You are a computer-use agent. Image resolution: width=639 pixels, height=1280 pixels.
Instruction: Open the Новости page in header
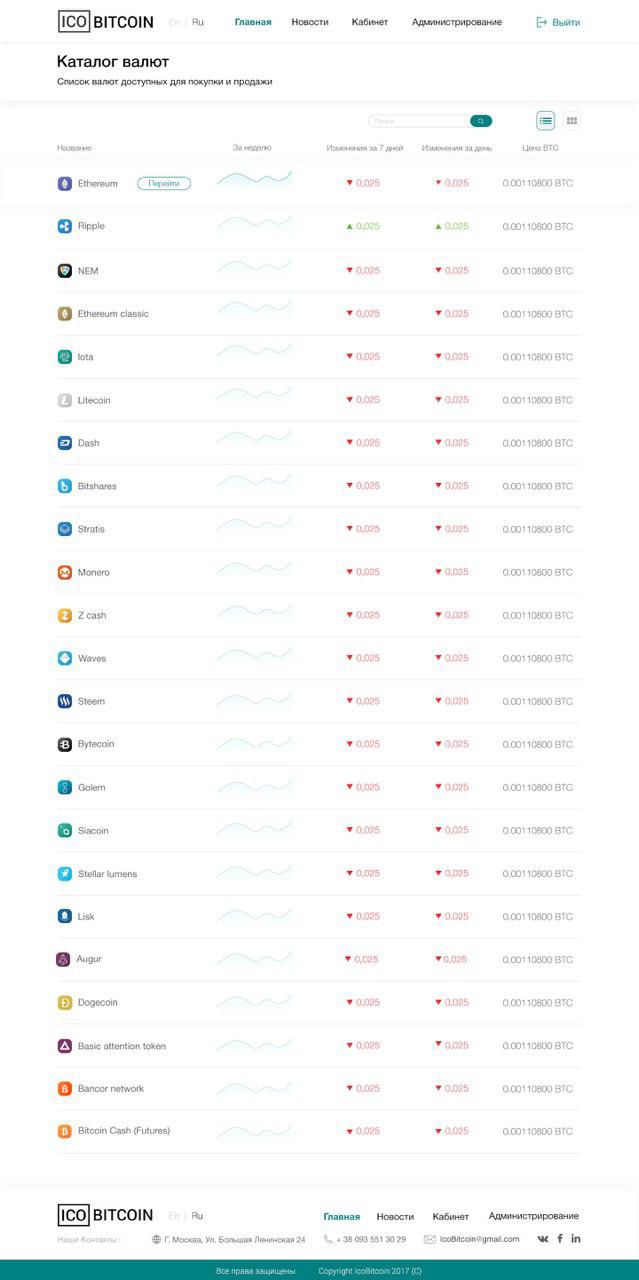[310, 22]
